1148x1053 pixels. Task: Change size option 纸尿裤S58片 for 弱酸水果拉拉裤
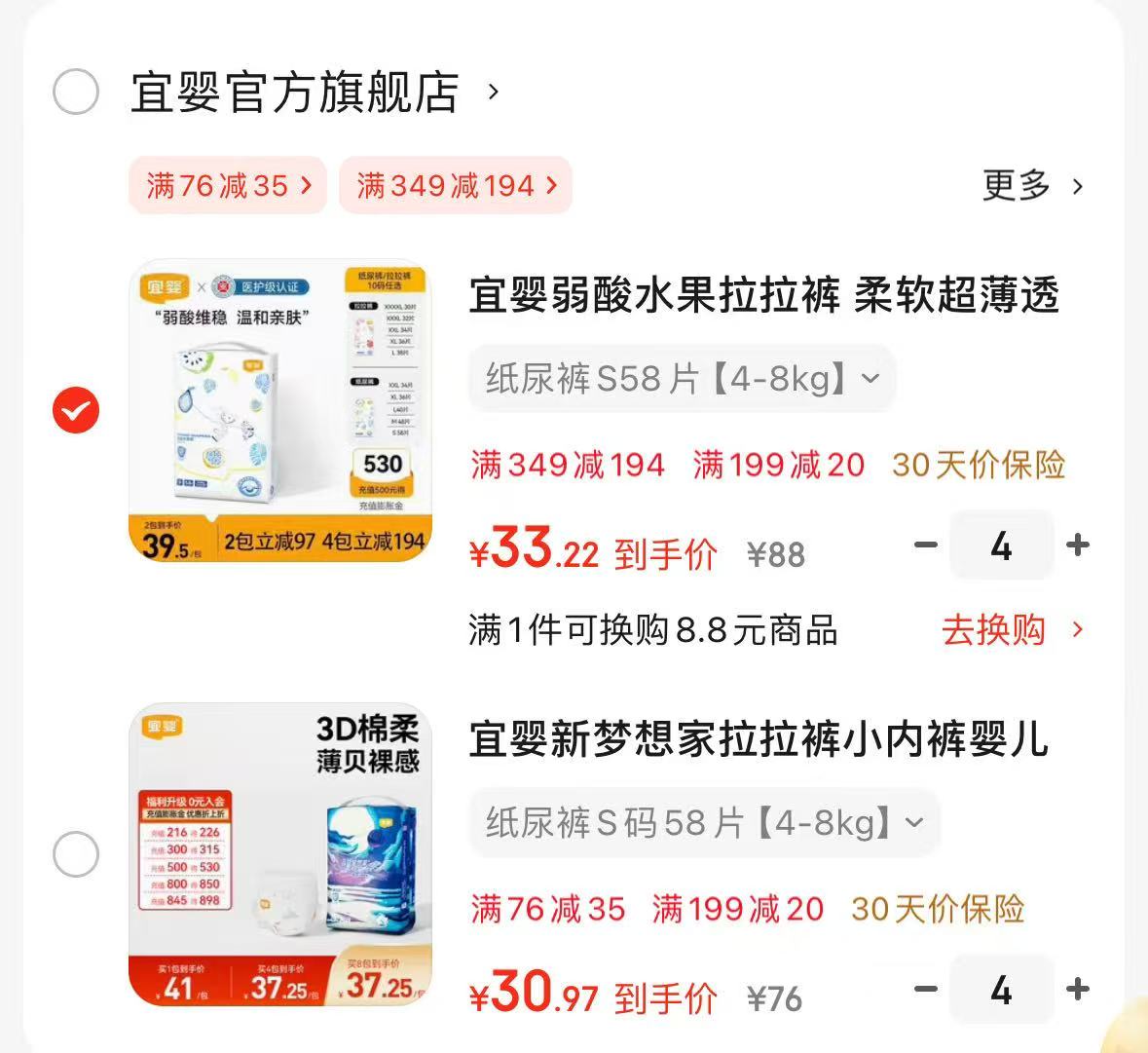click(682, 378)
